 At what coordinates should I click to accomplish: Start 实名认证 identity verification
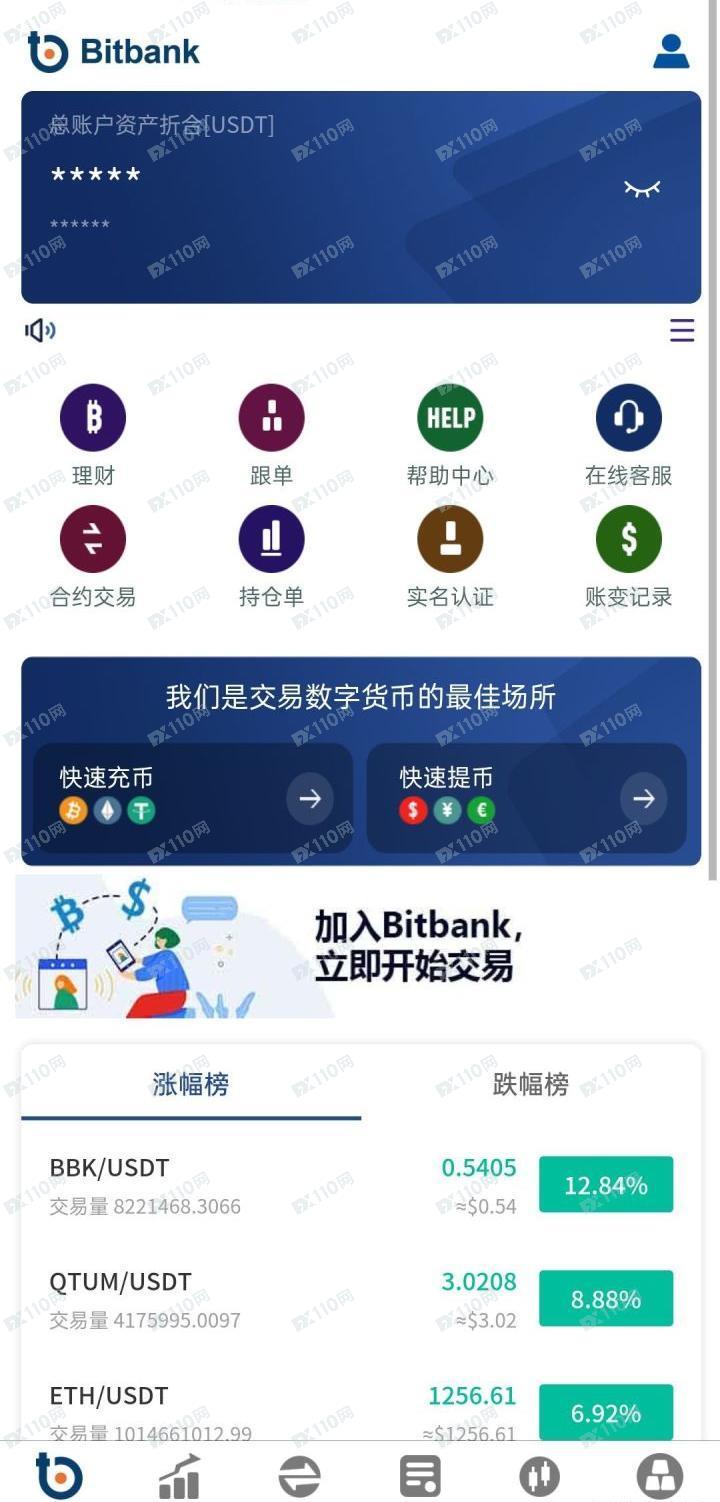pyautogui.click(x=450, y=557)
